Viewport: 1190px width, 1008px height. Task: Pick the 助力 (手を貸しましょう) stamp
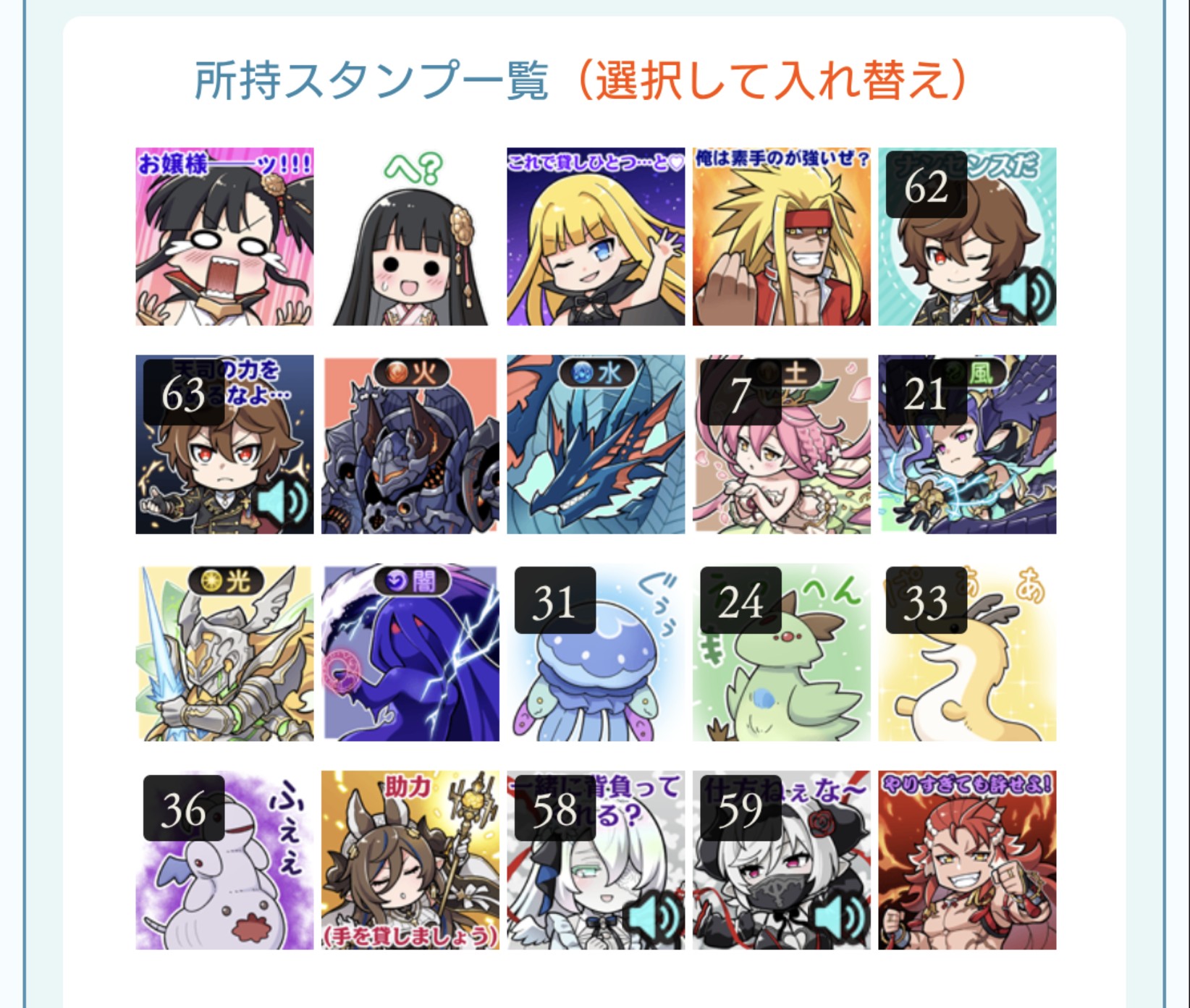coord(410,860)
